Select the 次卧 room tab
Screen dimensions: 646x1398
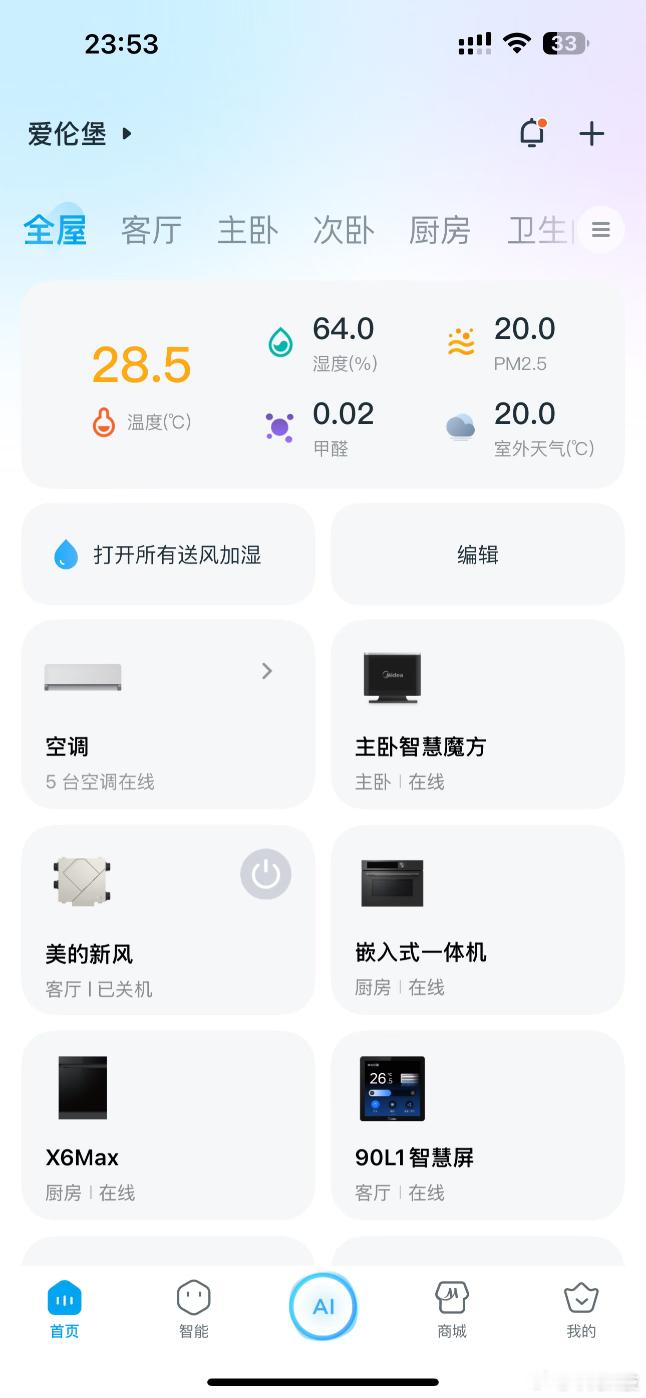point(343,230)
